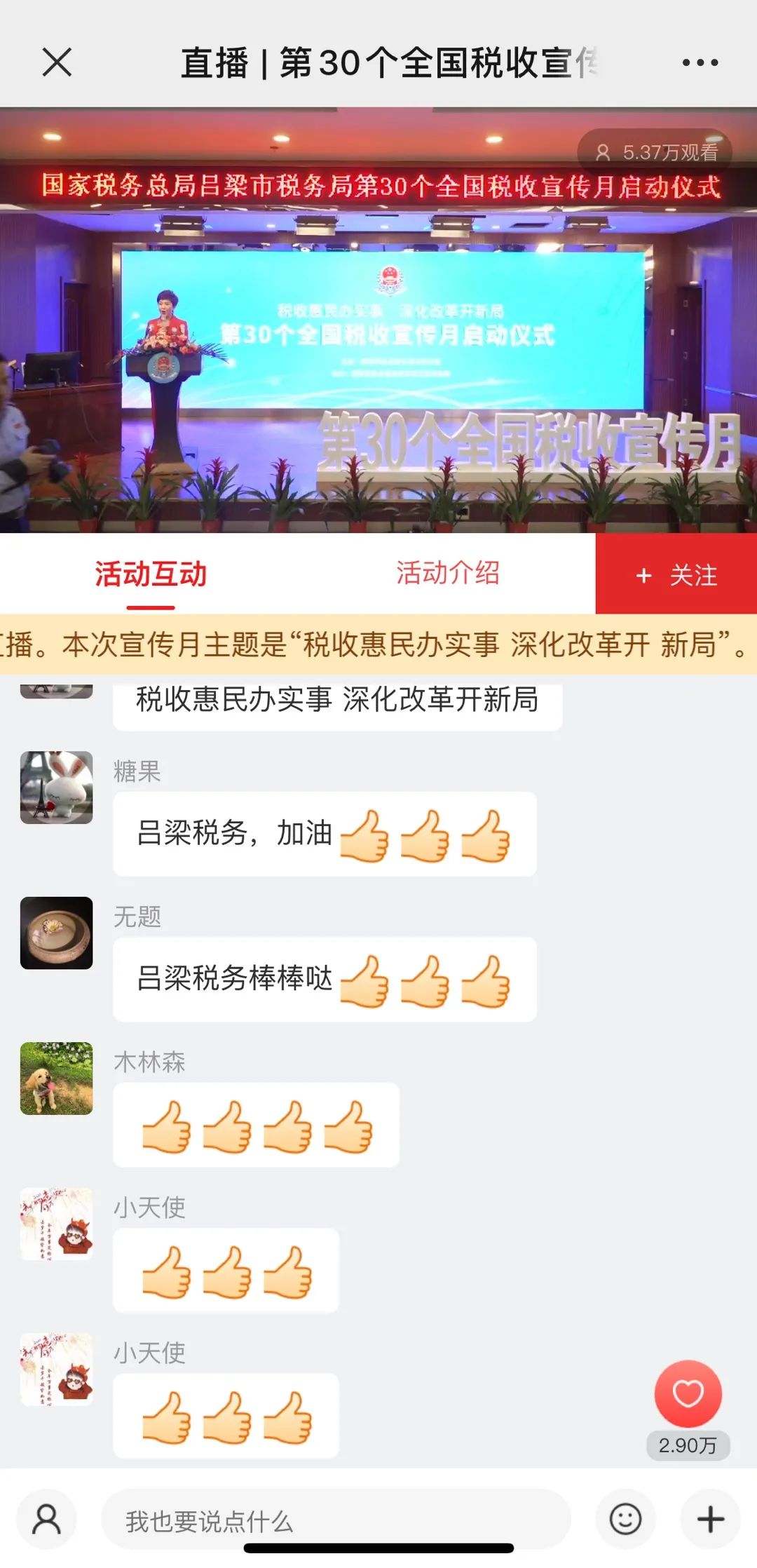Open the plus attachment menu
757x1568 pixels.
[x=710, y=1520]
